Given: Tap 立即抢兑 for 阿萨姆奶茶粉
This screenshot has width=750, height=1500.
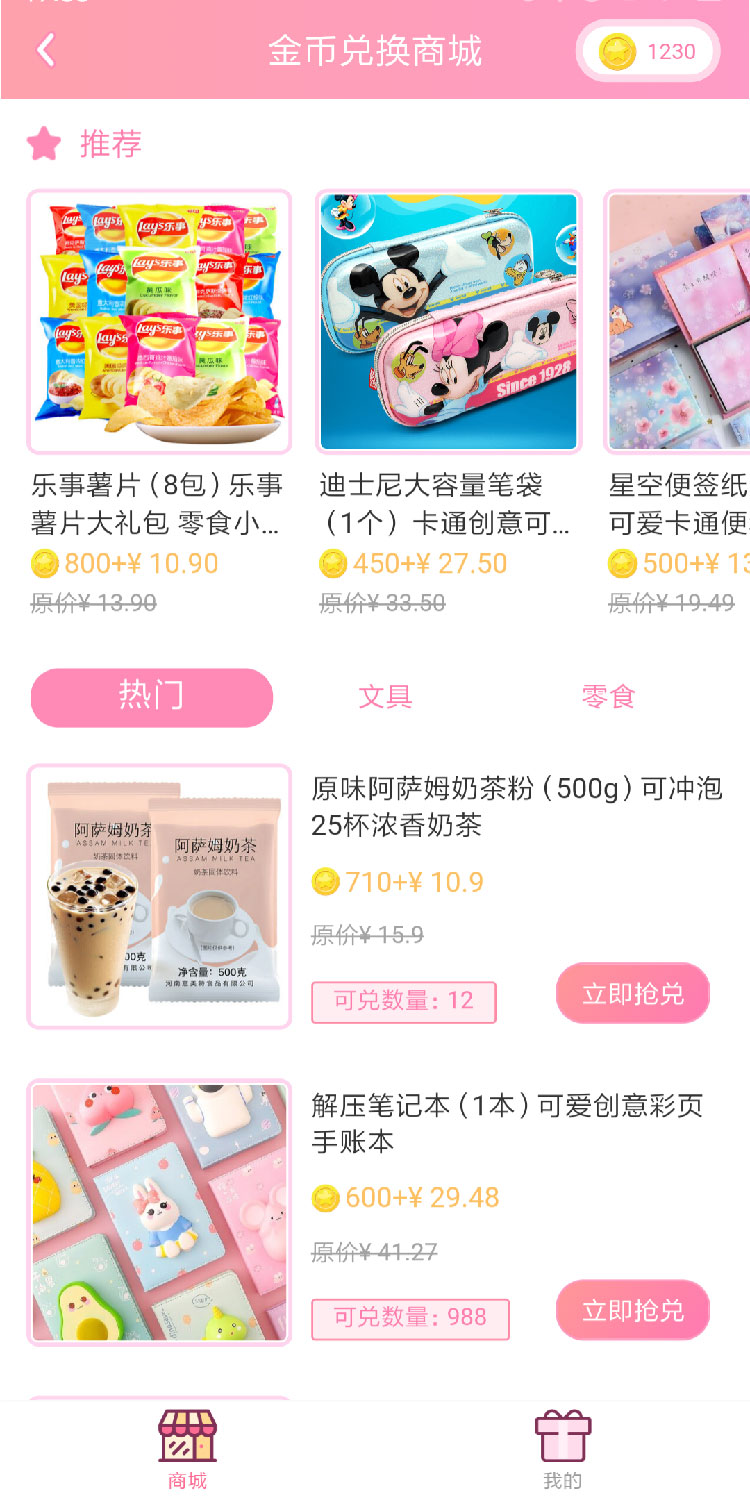Looking at the screenshot, I should pyautogui.click(x=633, y=993).
